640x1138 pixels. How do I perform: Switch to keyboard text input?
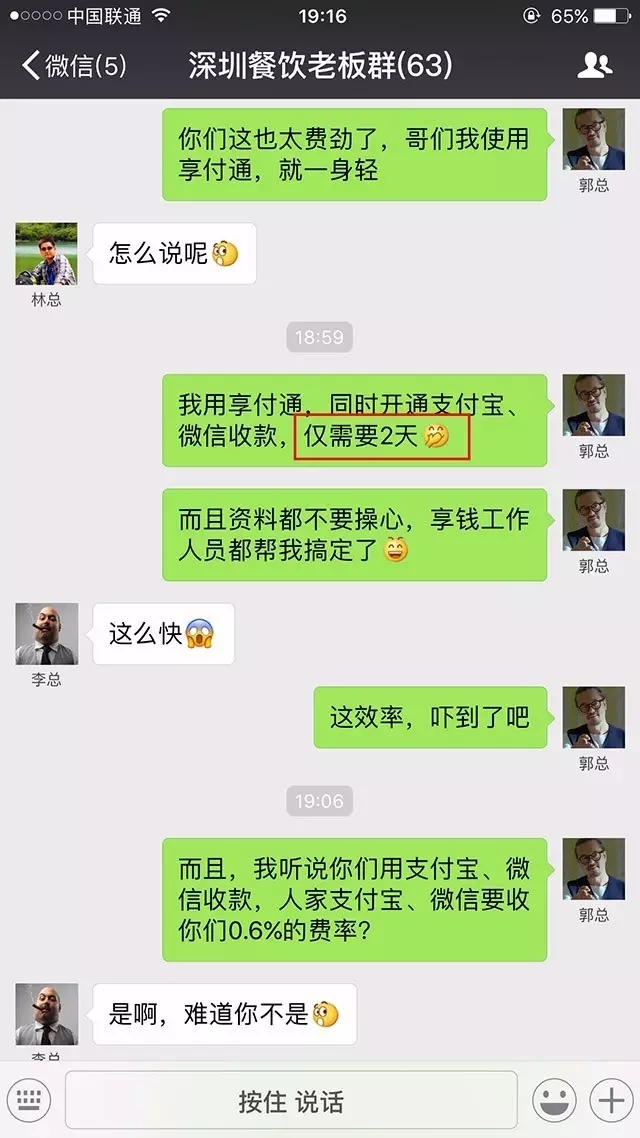point(30,1101)
